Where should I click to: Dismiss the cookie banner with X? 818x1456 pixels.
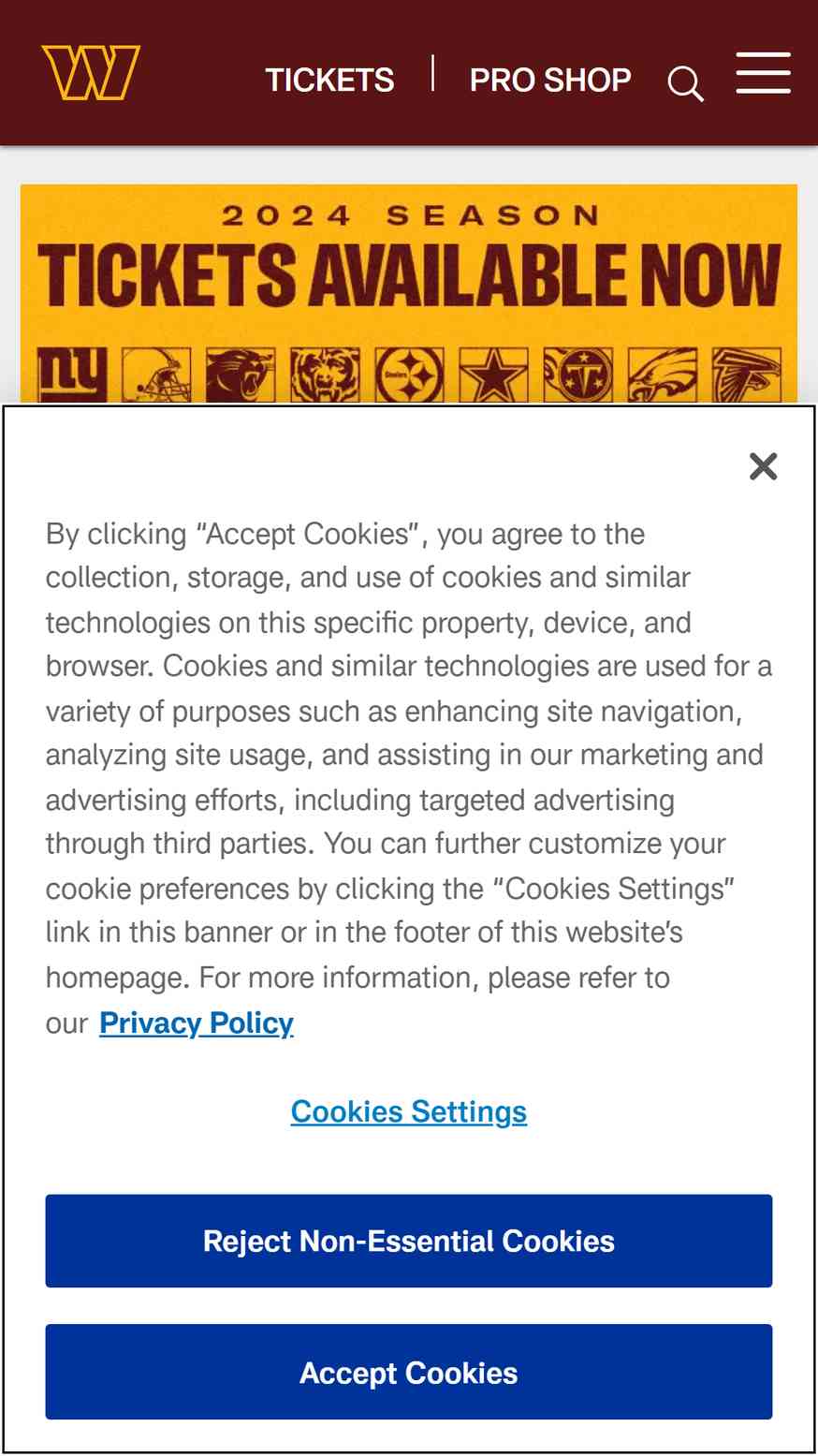coord(763,466)
